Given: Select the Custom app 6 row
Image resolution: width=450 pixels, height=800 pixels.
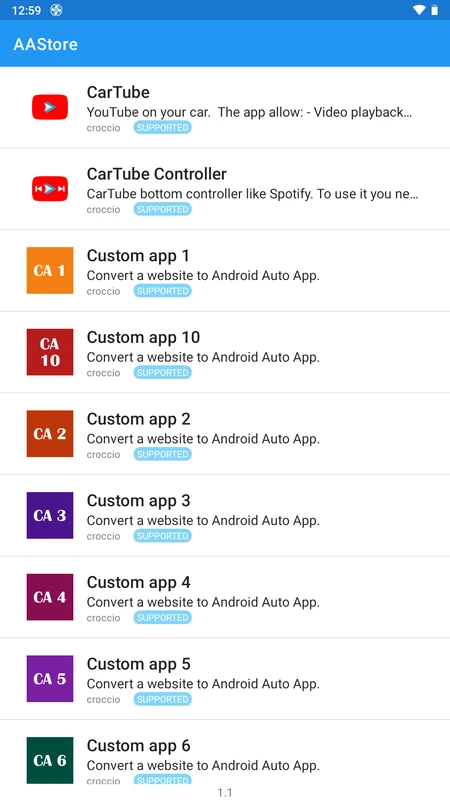Looking at the screenshot, I should [225, 752].
